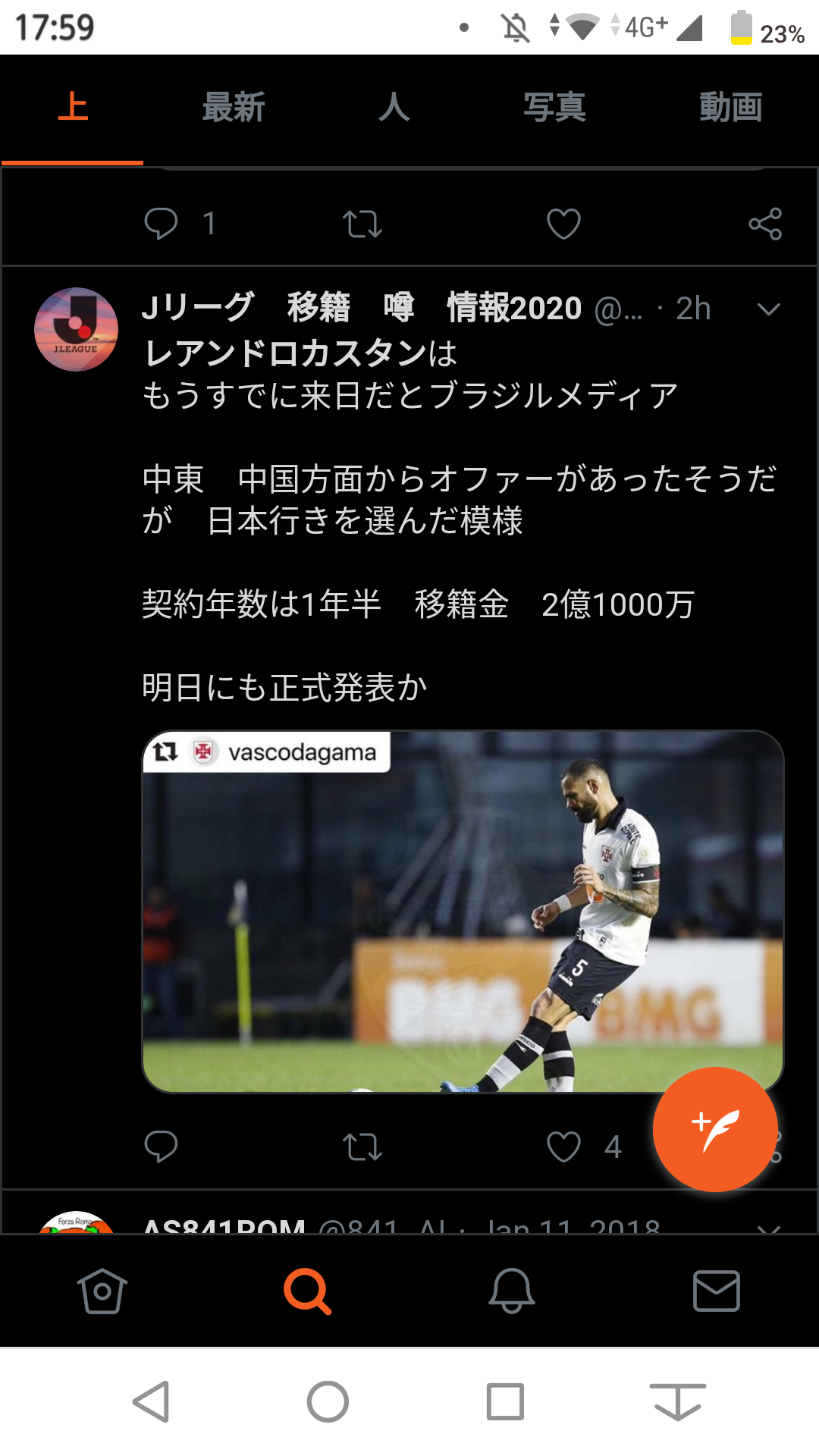Switch to the 人 tab
Screen dimensions: 819x1456
[394, 108]
